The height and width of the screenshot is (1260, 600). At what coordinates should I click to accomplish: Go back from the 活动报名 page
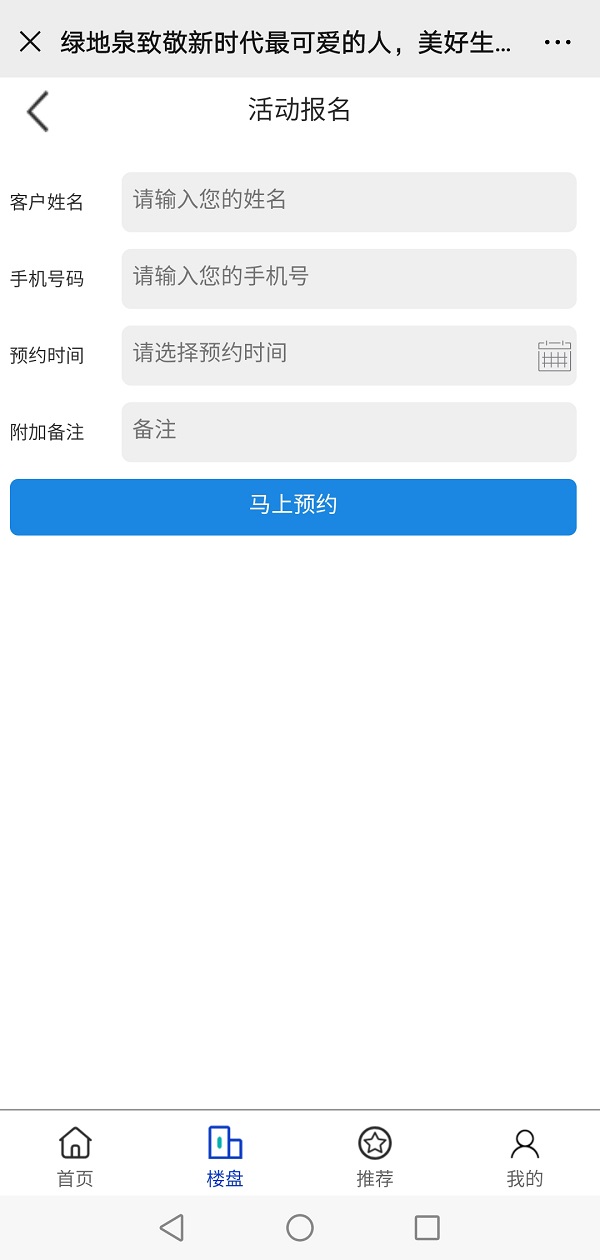(38, 111)
